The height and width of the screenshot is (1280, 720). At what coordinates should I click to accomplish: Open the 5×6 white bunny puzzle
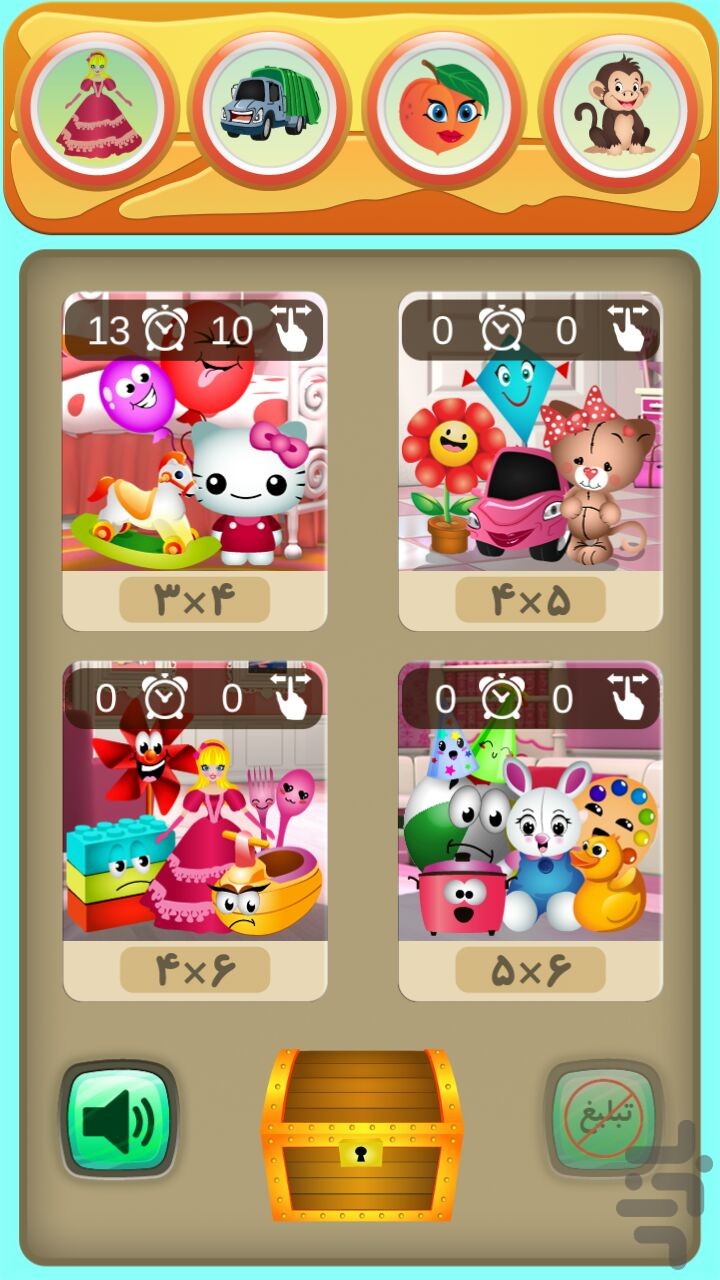pos(531,831)
